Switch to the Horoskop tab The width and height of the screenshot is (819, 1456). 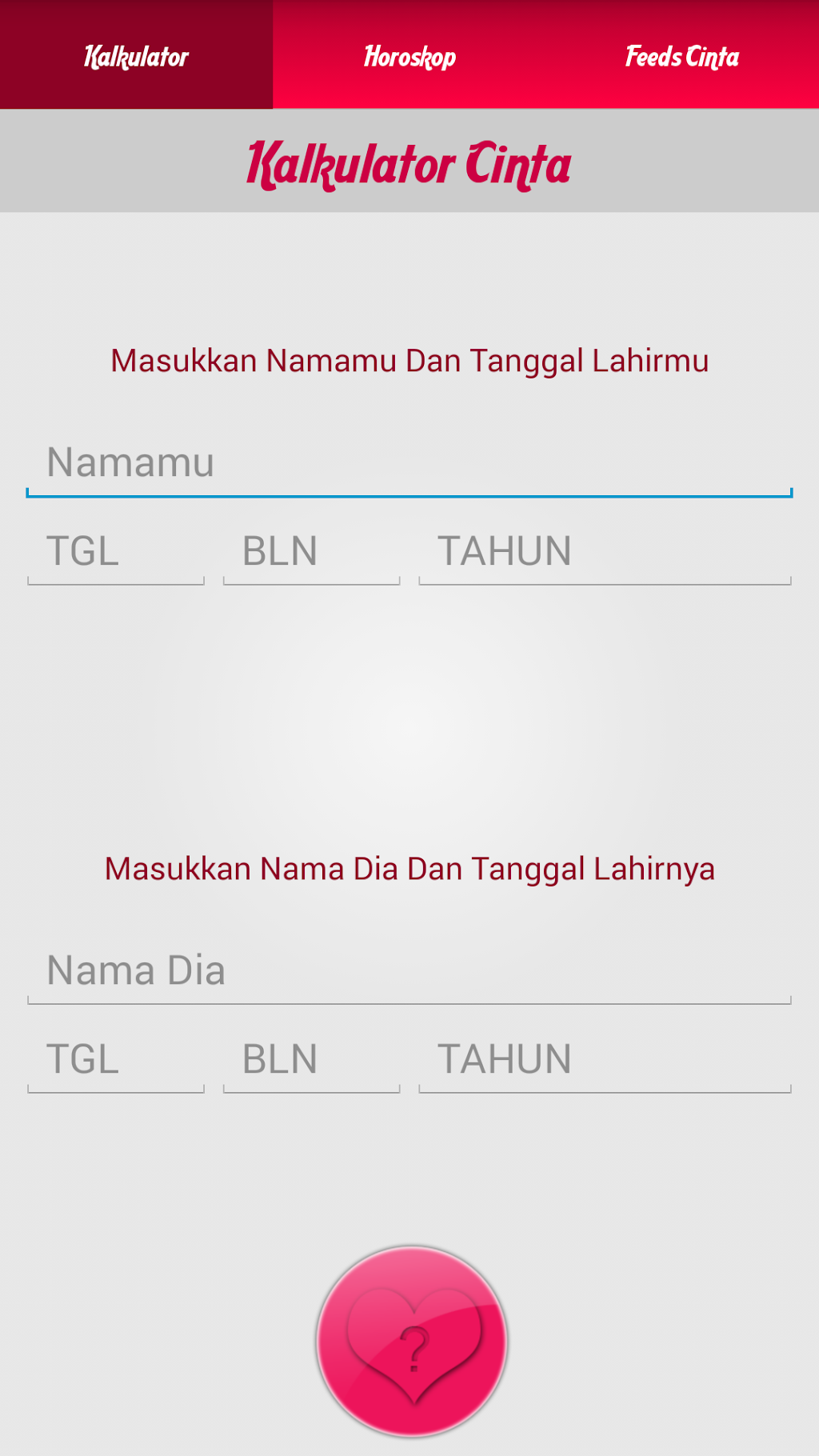coord(409,54)
